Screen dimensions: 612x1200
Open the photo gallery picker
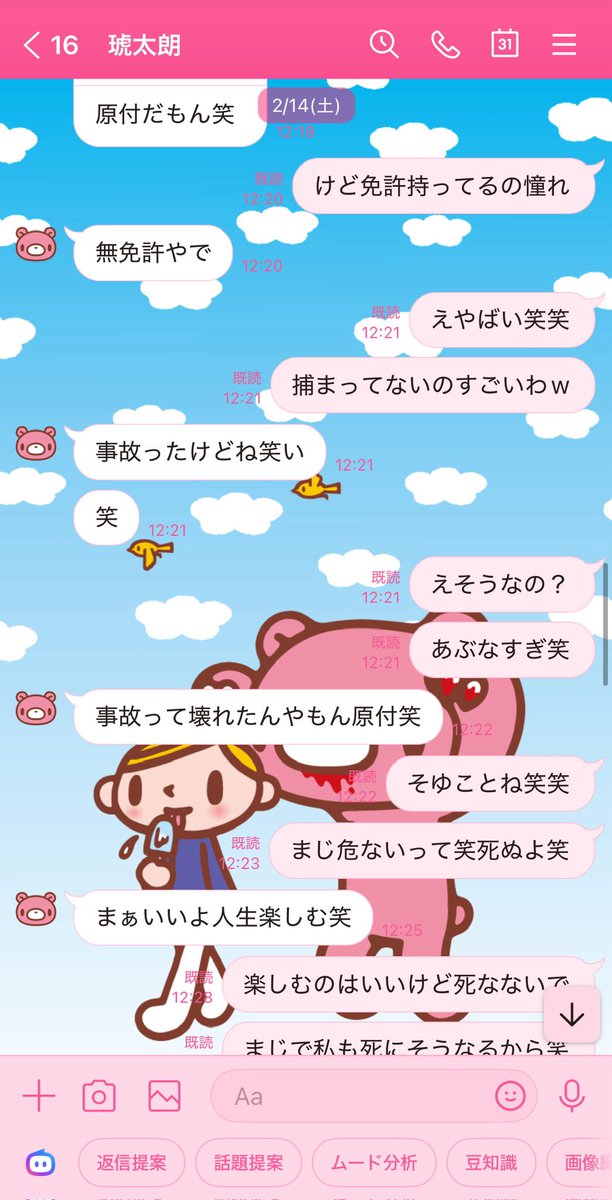click(164, 1097)
